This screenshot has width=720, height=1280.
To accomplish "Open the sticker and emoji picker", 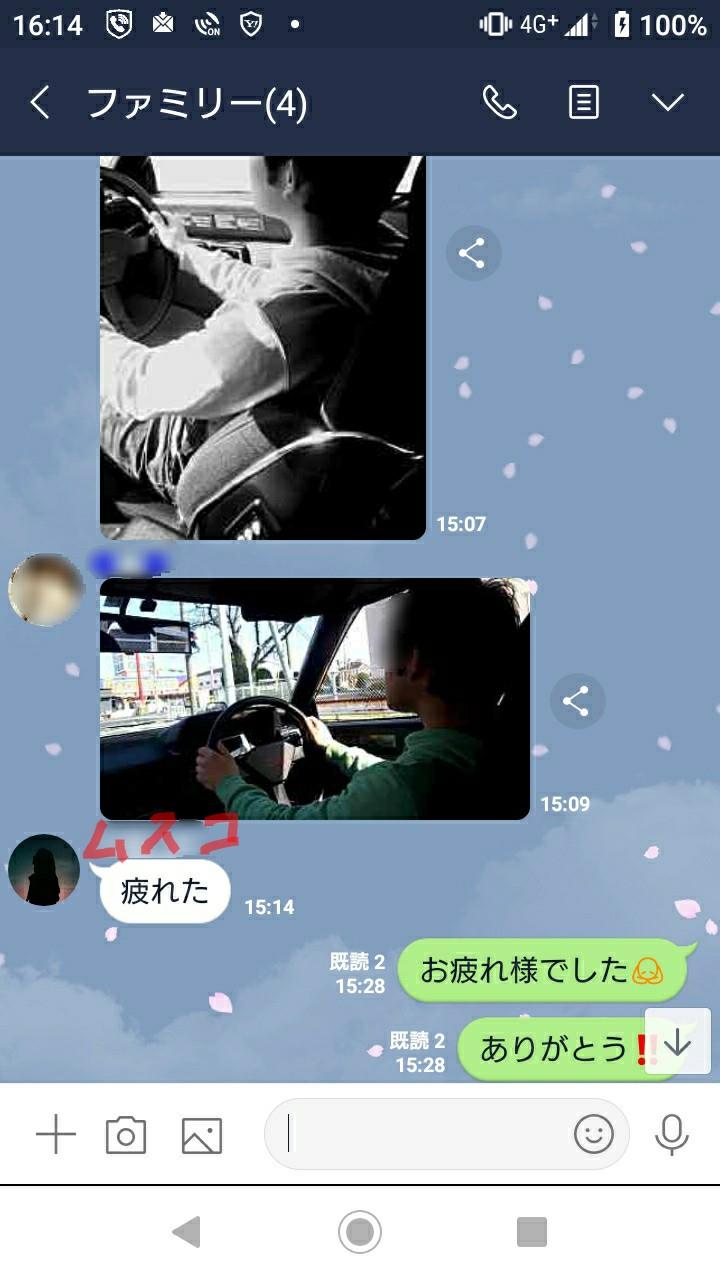I will tap(593, 1134).
